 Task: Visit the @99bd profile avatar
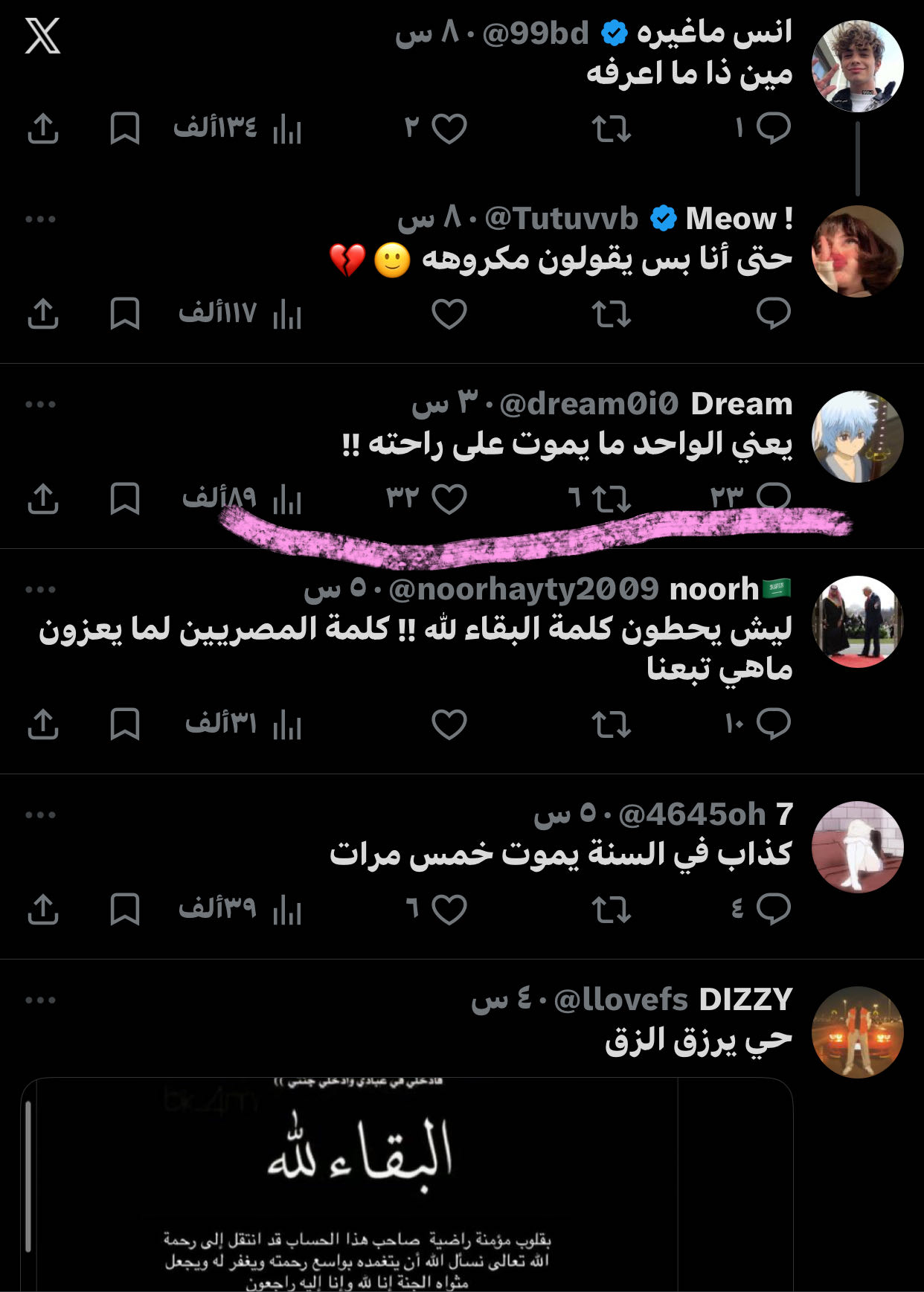[857, 66]
